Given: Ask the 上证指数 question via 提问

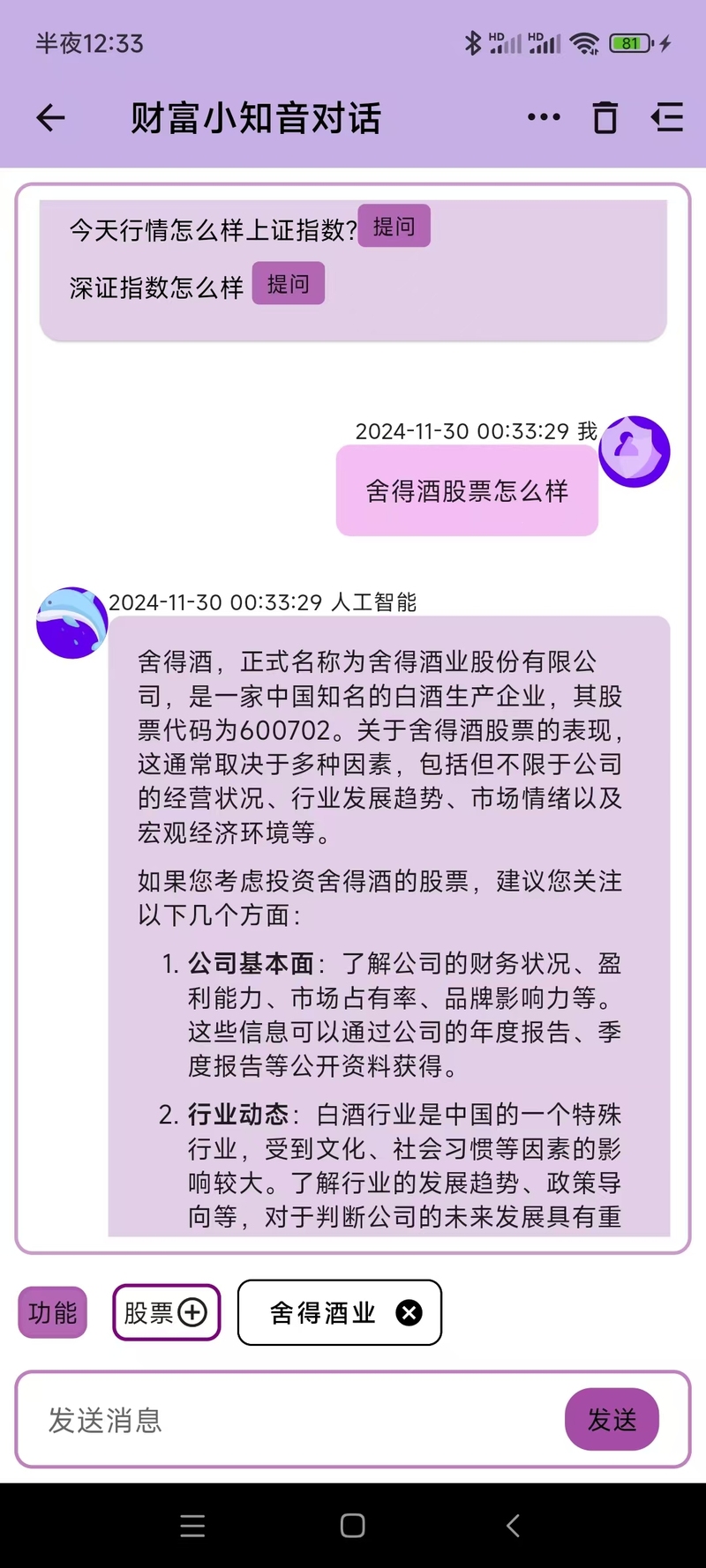Looking at the screenshot, I should (x=394, y=226).
